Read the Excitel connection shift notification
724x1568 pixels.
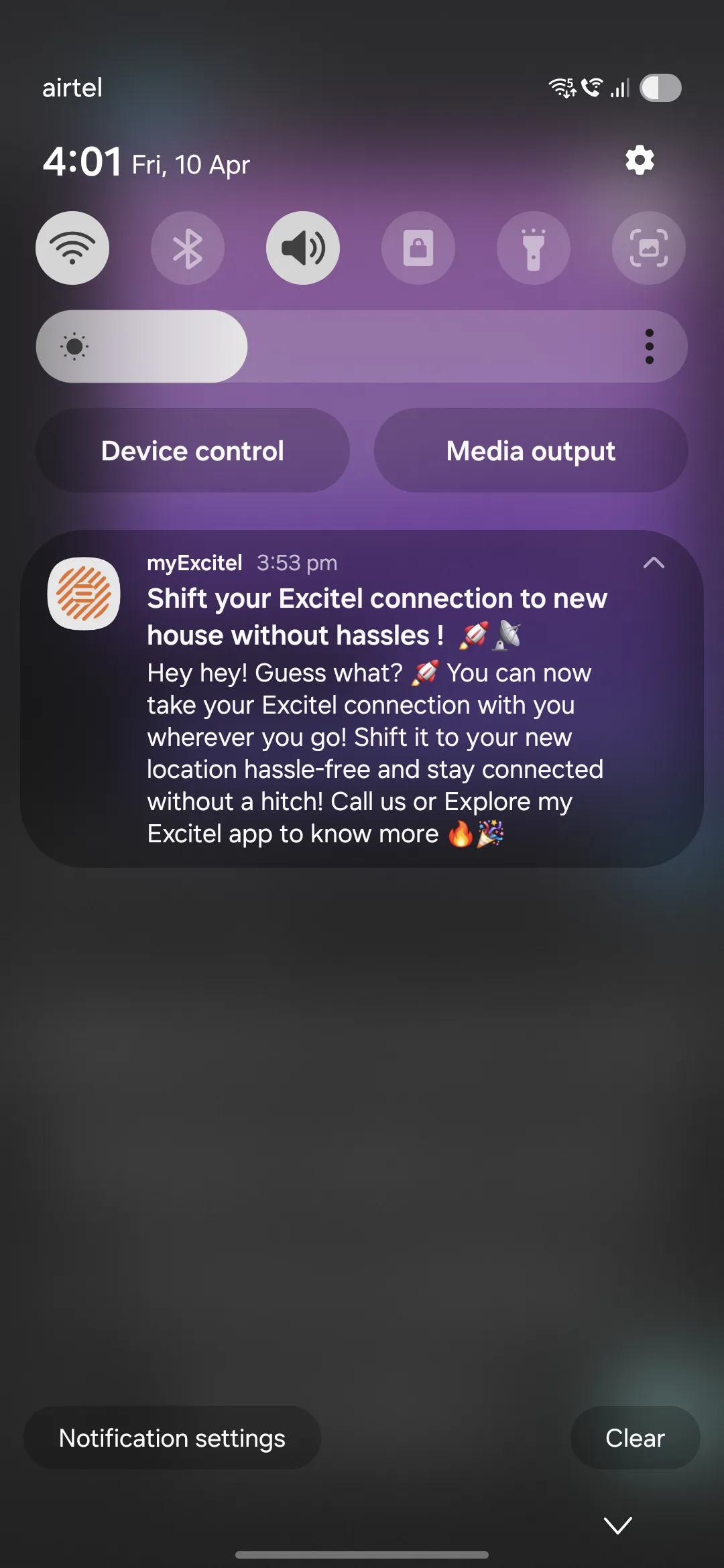pyautogui.click(x=375, y=737)
